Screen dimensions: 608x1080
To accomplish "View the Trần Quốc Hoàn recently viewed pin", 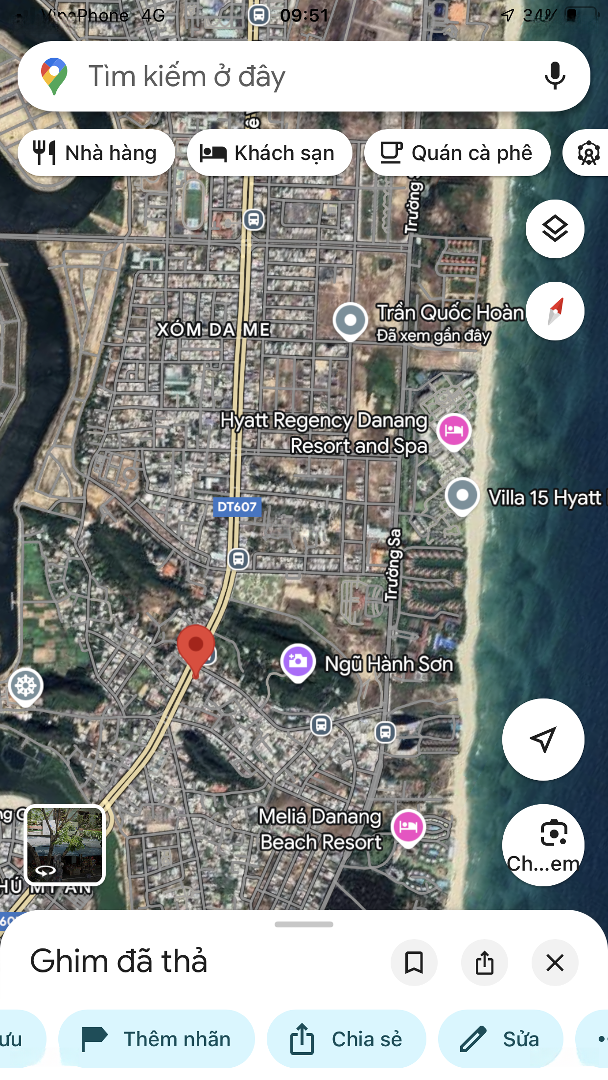I will (x=351, y=321).
